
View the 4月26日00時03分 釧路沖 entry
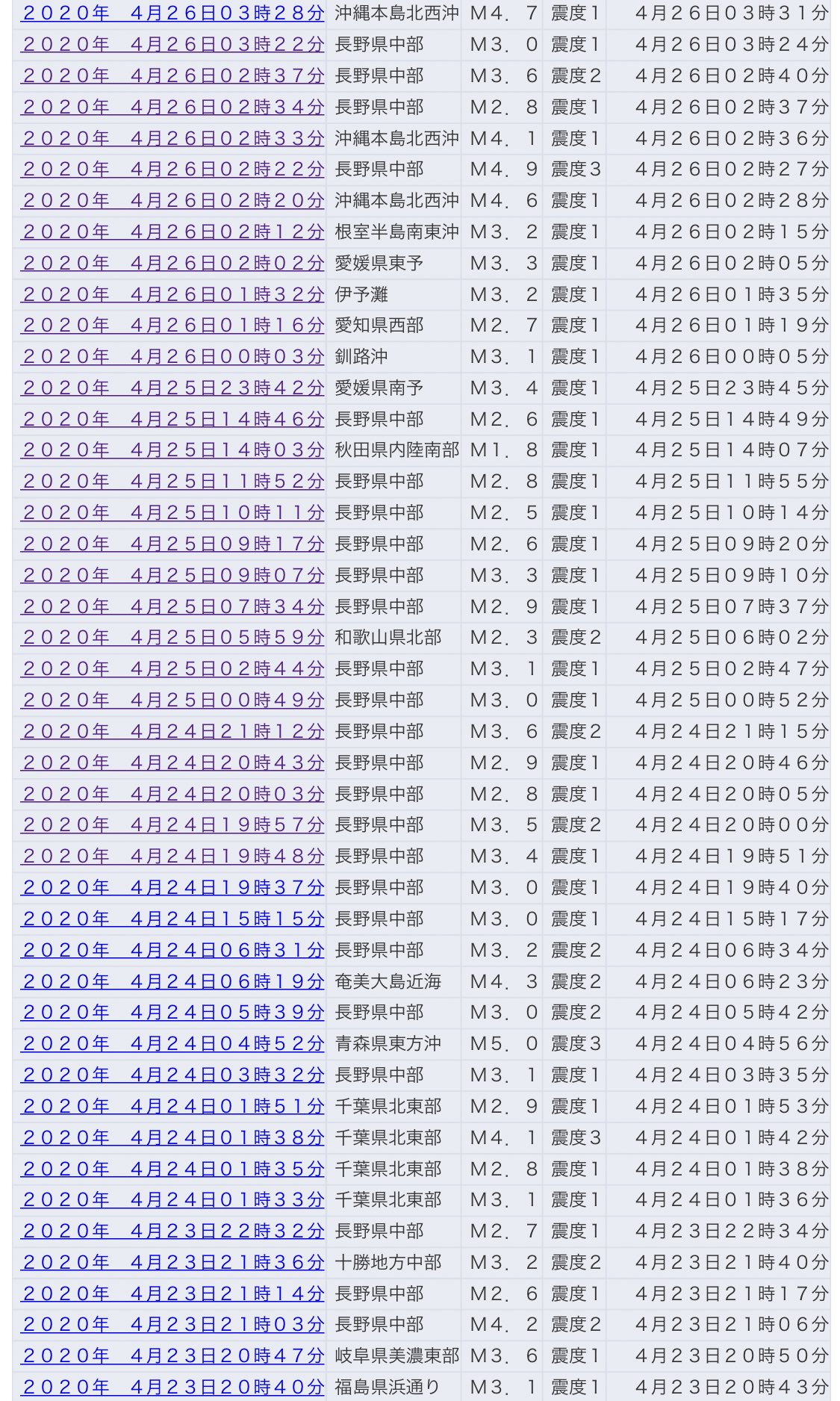point(172,357)
